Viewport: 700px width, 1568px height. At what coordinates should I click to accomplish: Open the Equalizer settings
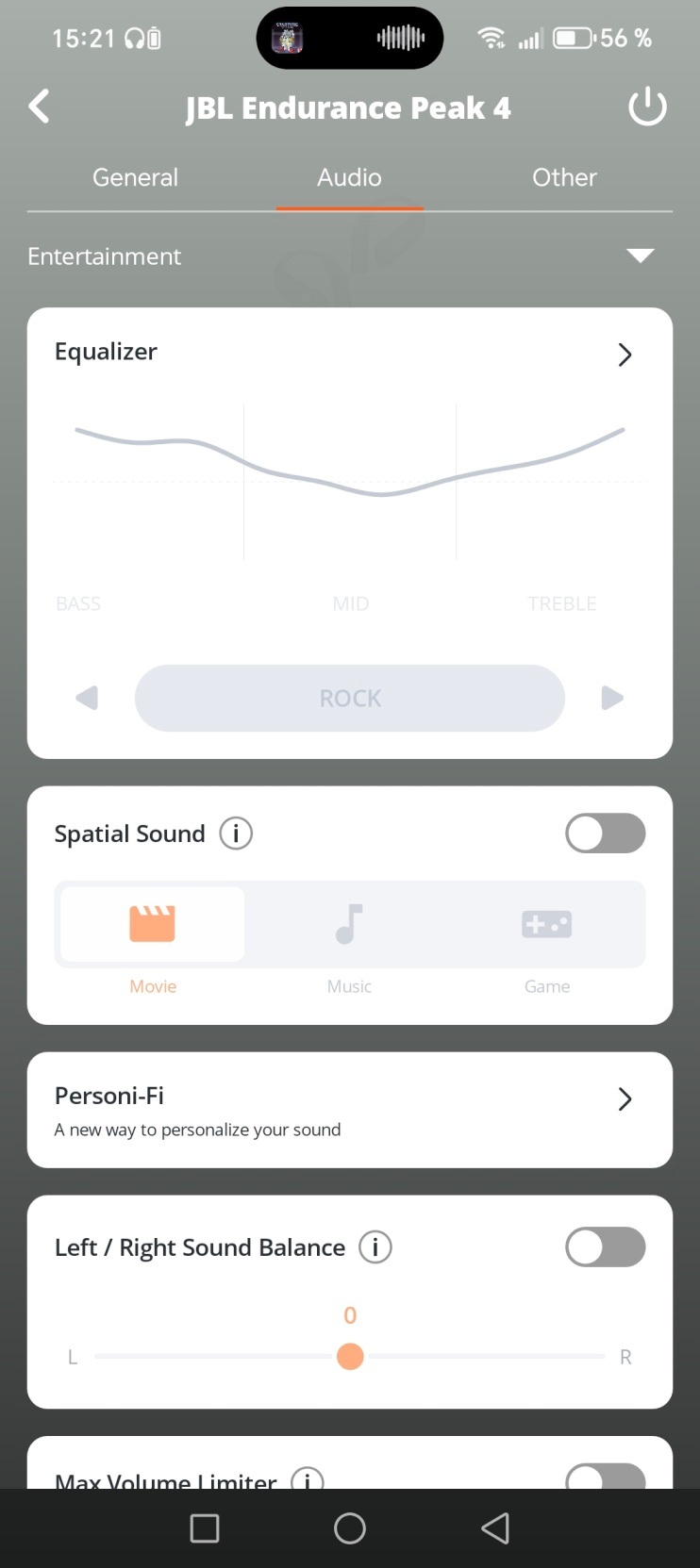click(624, 355)
